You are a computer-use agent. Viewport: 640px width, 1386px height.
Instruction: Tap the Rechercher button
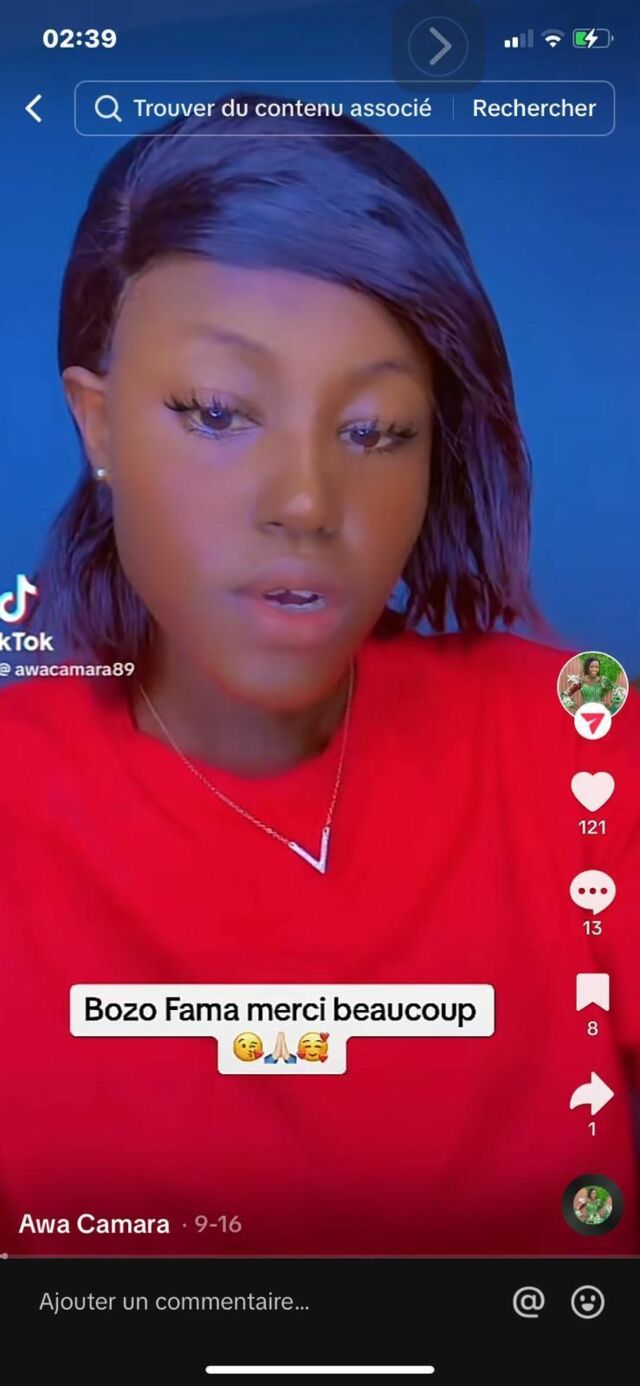tap(534, 108)
